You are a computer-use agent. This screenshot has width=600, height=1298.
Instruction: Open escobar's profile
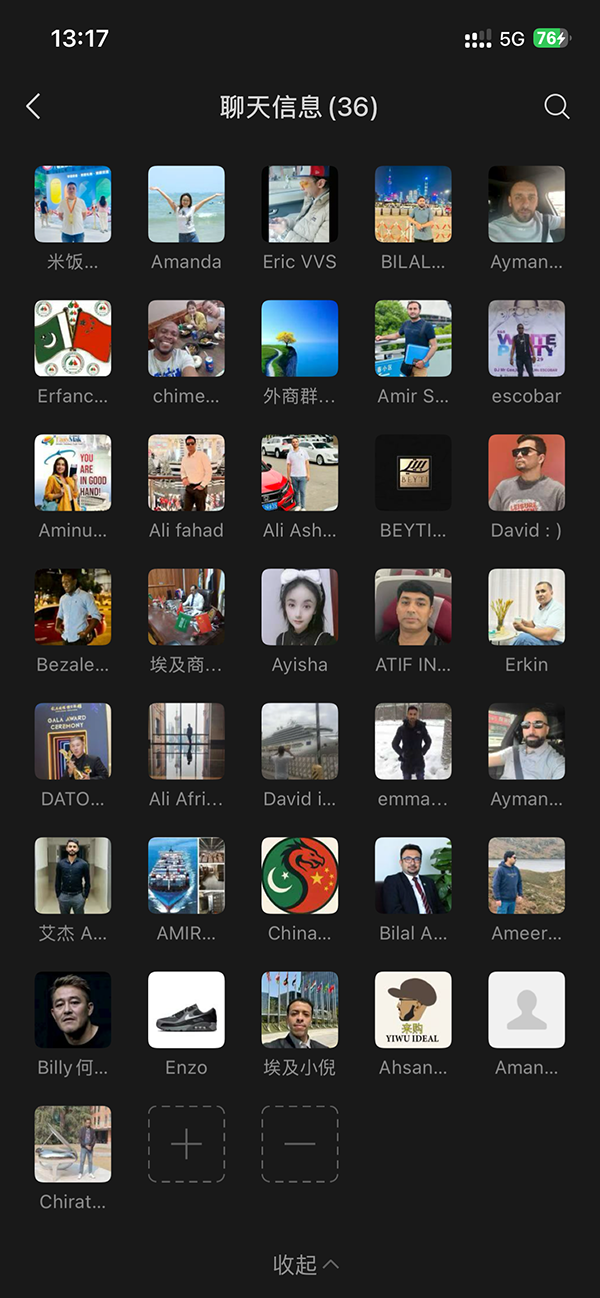(526, 338)
